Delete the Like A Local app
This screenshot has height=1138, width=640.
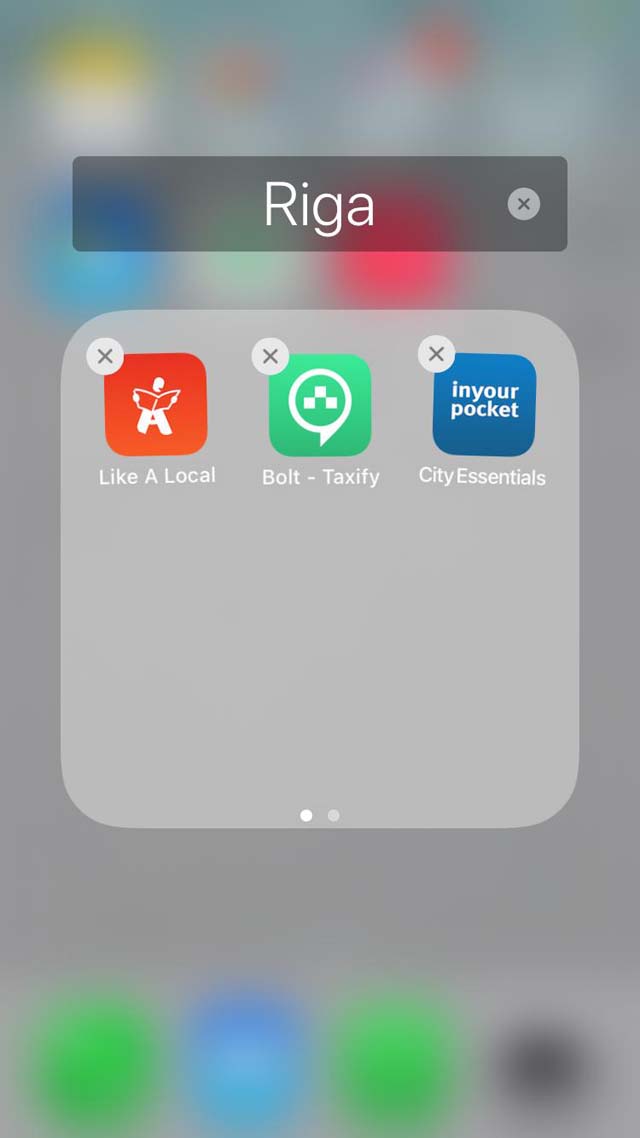click(105, 356)
